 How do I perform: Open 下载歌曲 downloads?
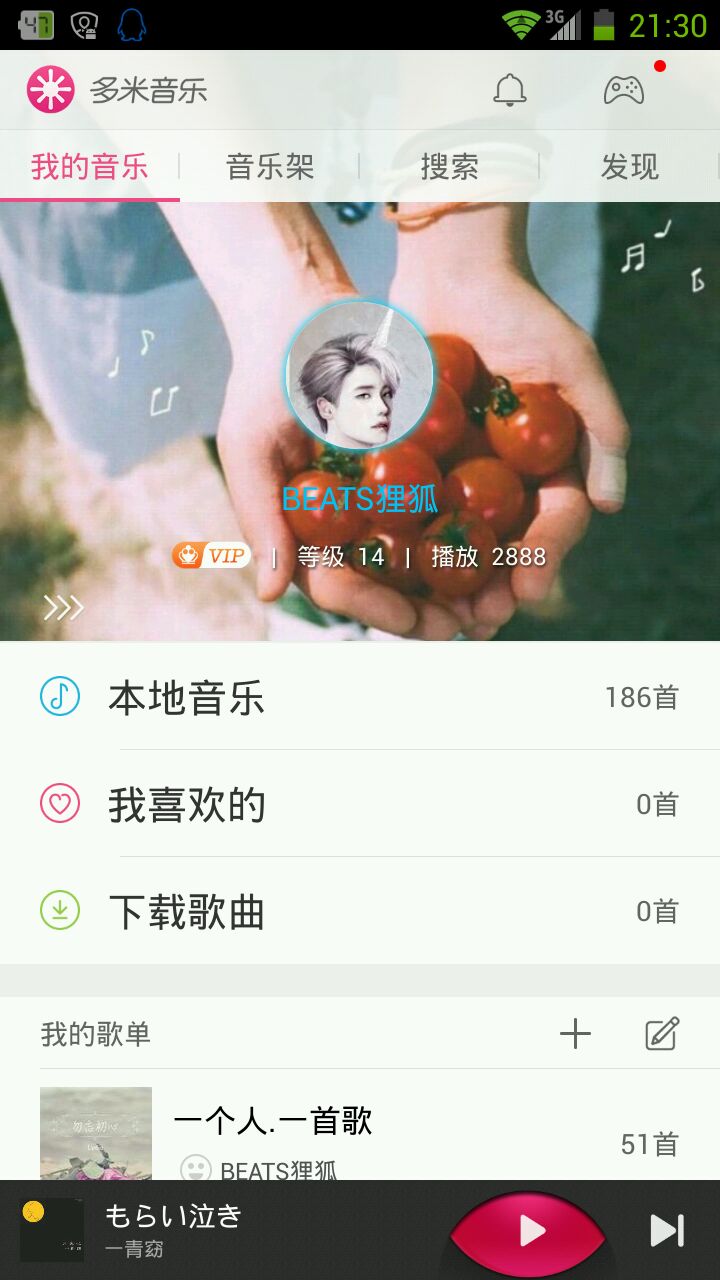(360, 911)
